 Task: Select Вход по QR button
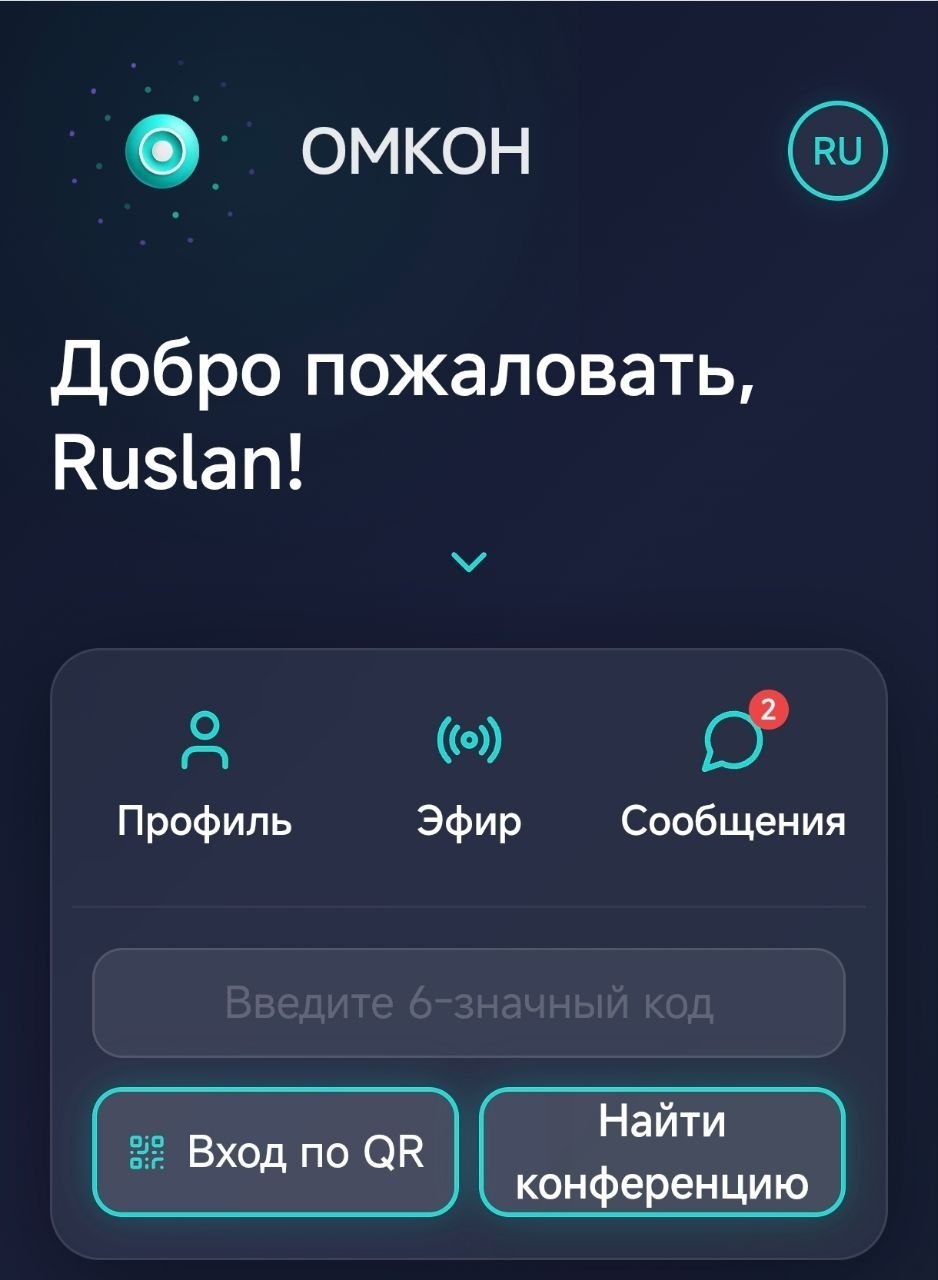point(275,1152)
